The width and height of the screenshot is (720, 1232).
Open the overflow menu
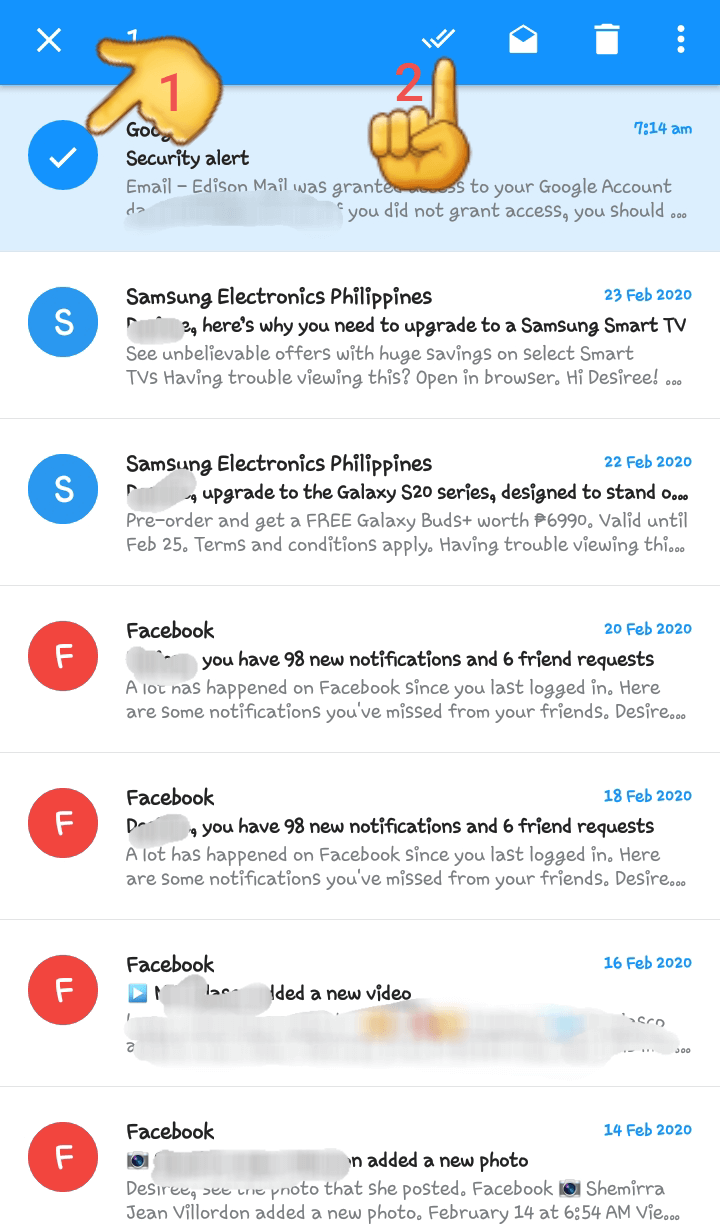(x=681, y=40)
